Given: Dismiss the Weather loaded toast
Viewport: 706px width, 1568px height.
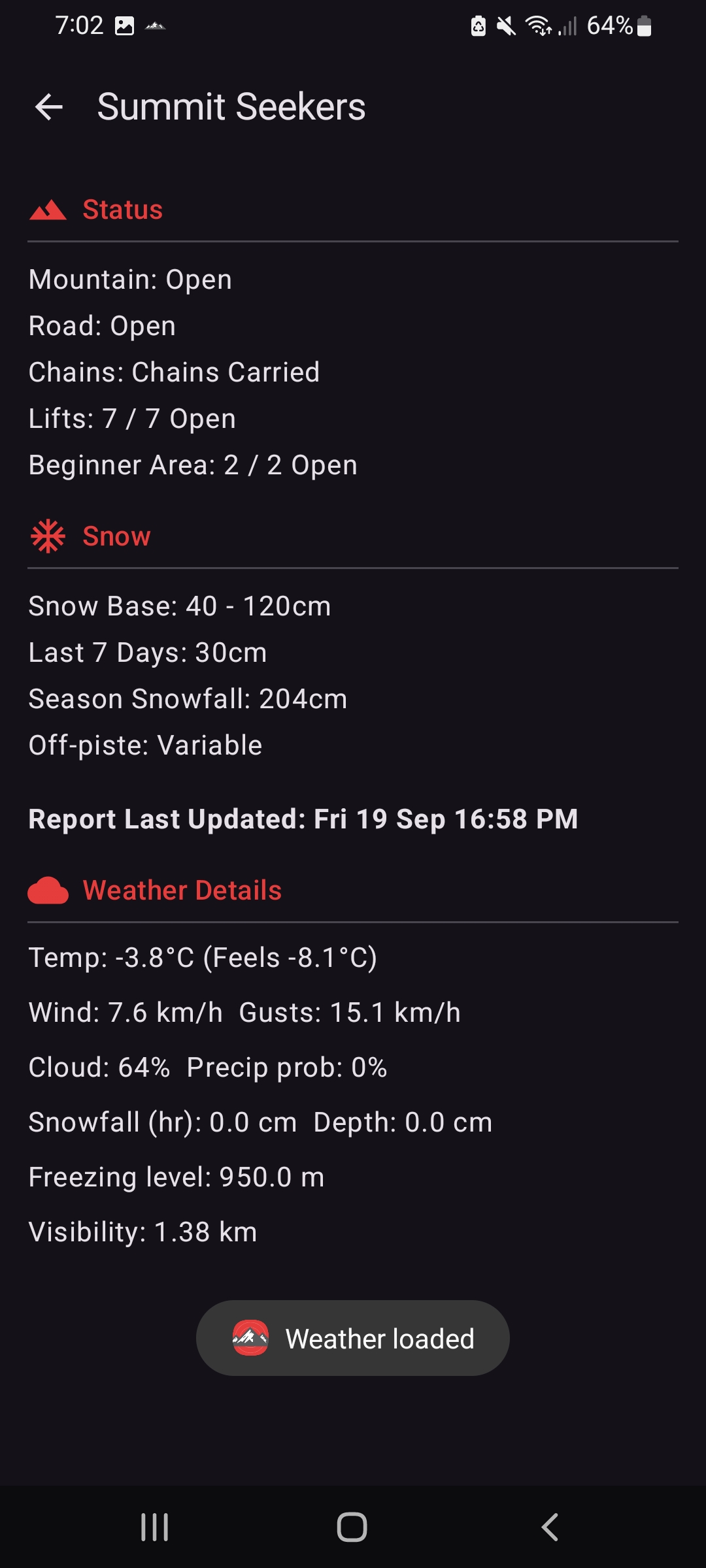Looking at the screenshot, I should point(352,1337).
